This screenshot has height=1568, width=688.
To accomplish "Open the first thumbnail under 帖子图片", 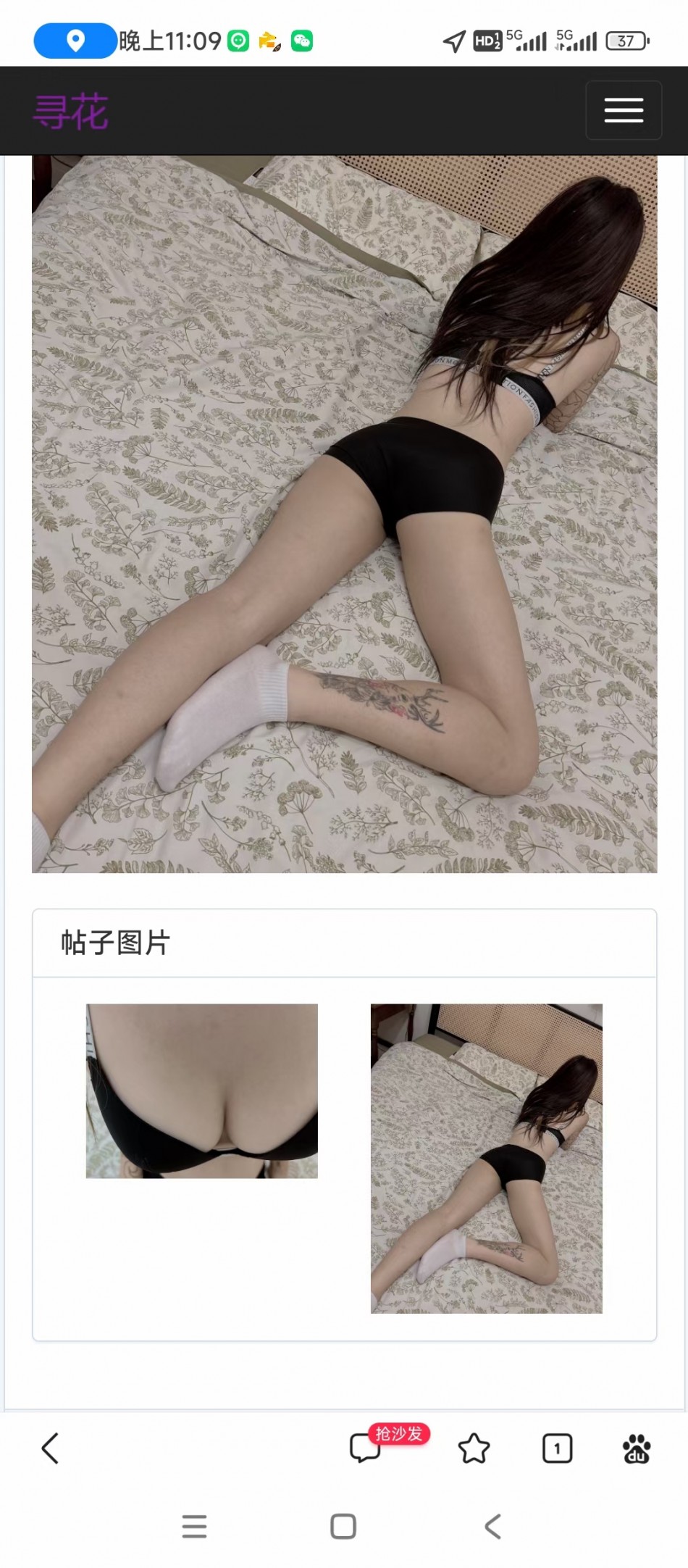I will click(201, 1090).
